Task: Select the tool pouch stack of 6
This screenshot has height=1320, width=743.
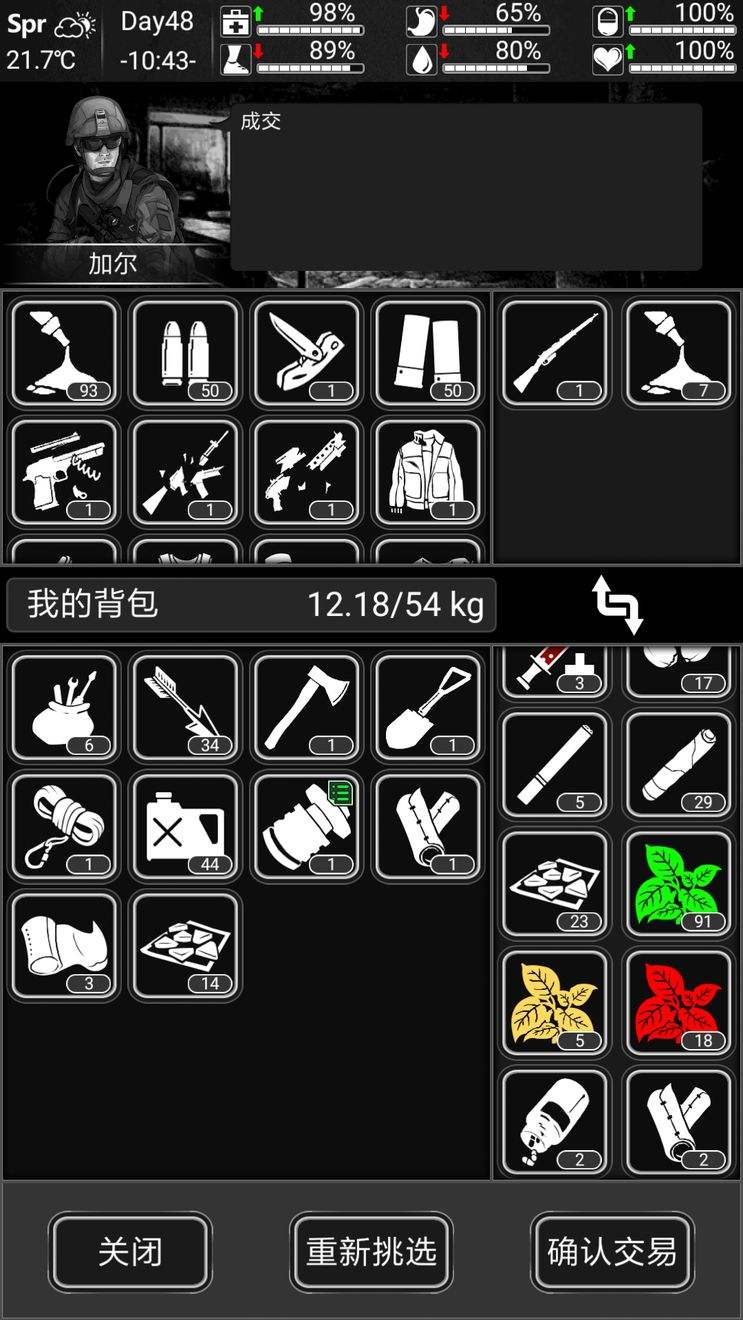Action: click(65, 707)
